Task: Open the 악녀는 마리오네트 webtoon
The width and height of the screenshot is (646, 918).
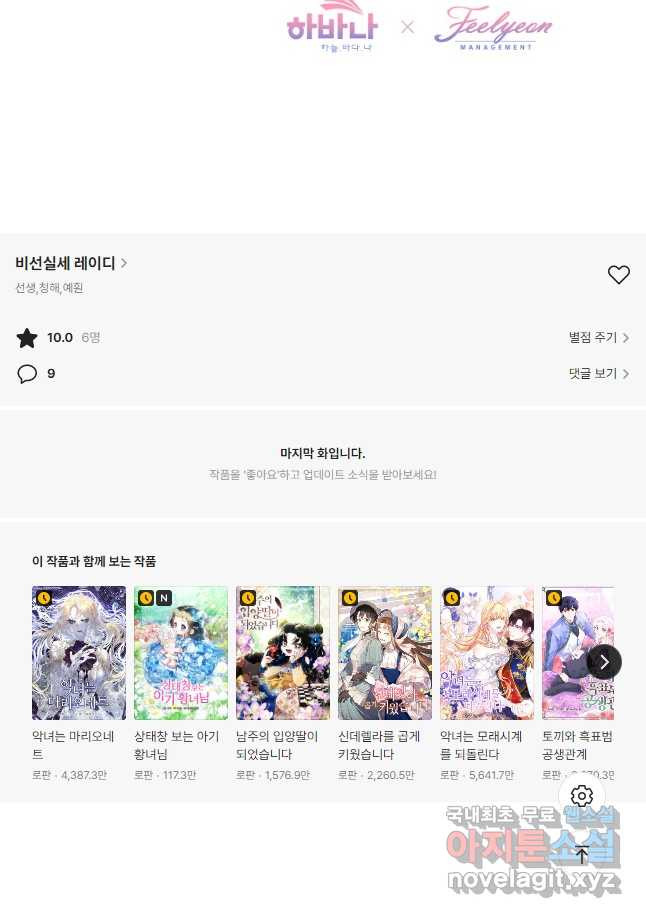Action: point(79,653)
